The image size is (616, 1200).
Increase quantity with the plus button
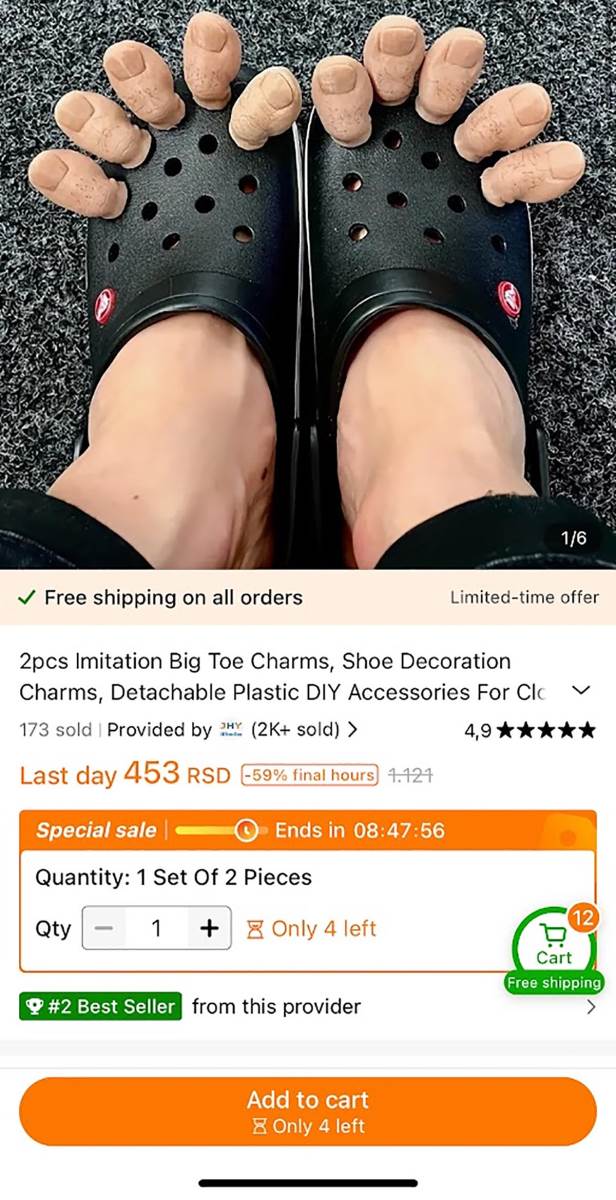point(208,928)
